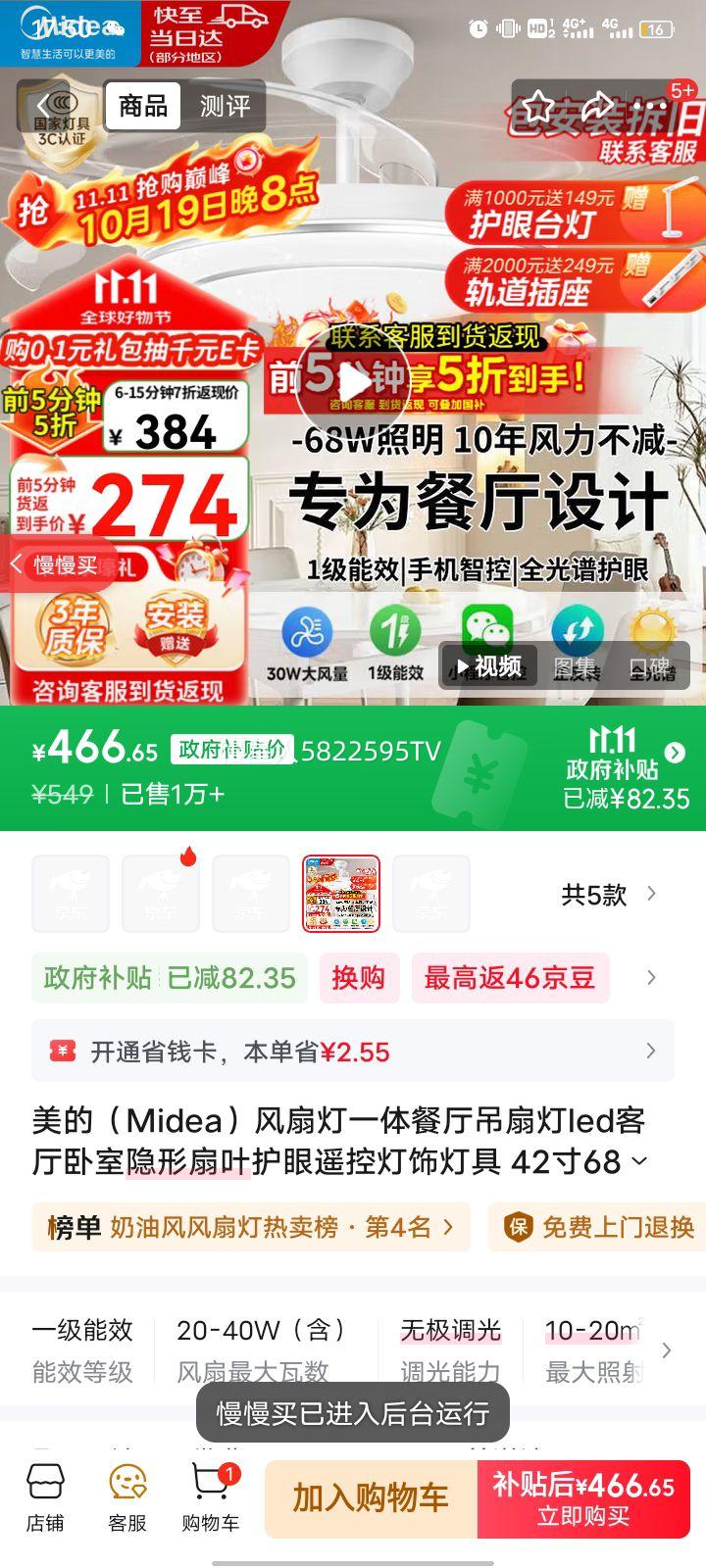This screenshot has width=706, height=1568.
Task: Open the 换购 promotion tag
Action: click(358, 978)
